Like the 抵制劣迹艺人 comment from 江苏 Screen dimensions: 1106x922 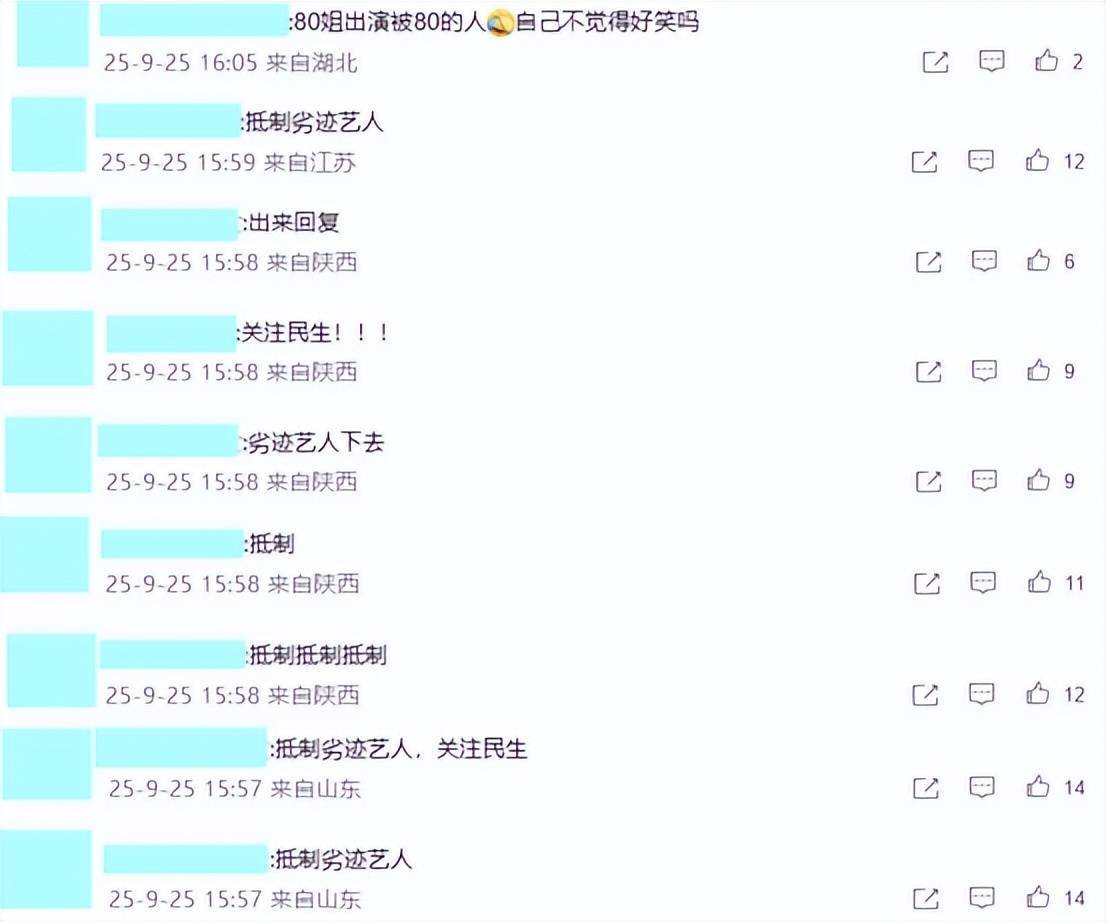tap(1038, 160)
